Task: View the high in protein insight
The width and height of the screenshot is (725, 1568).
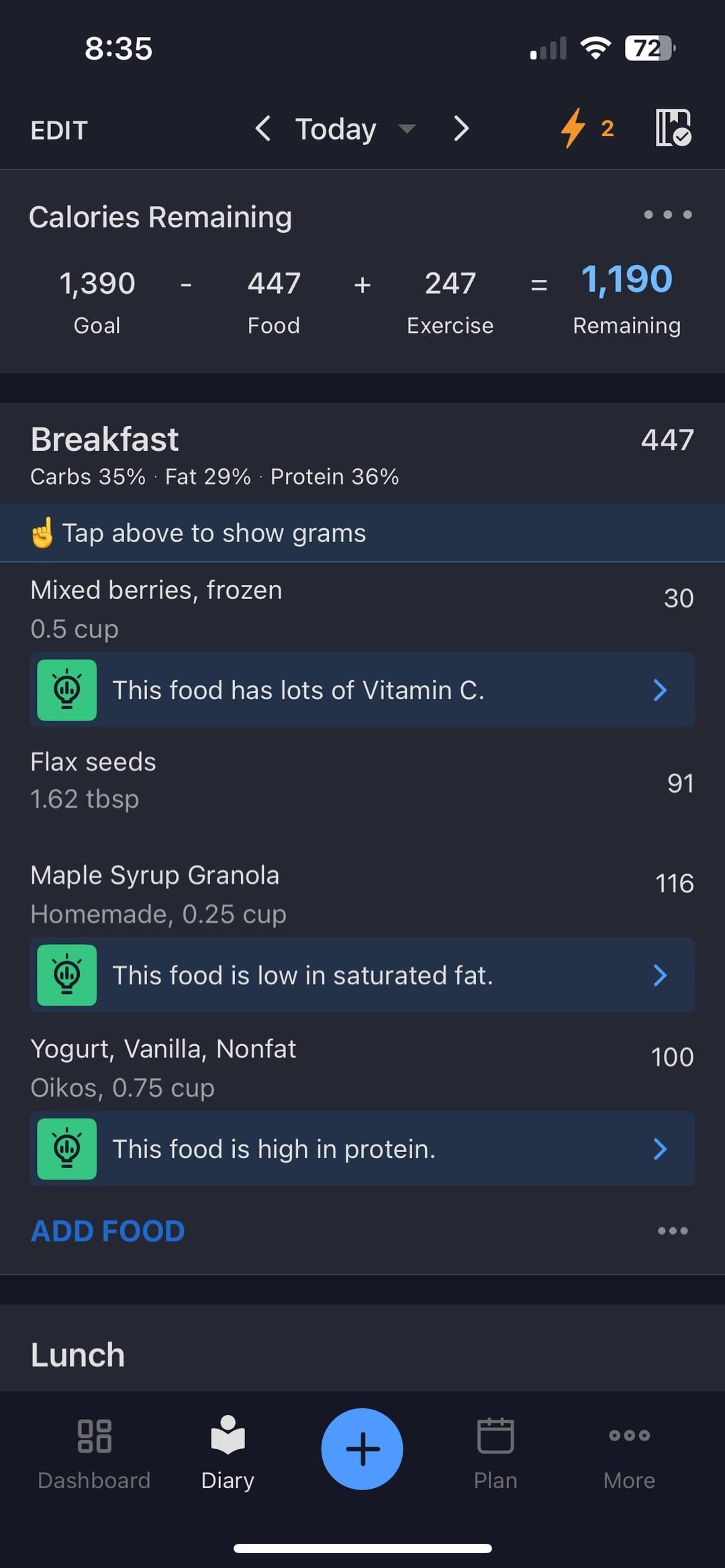Action: coord(362,1149)
